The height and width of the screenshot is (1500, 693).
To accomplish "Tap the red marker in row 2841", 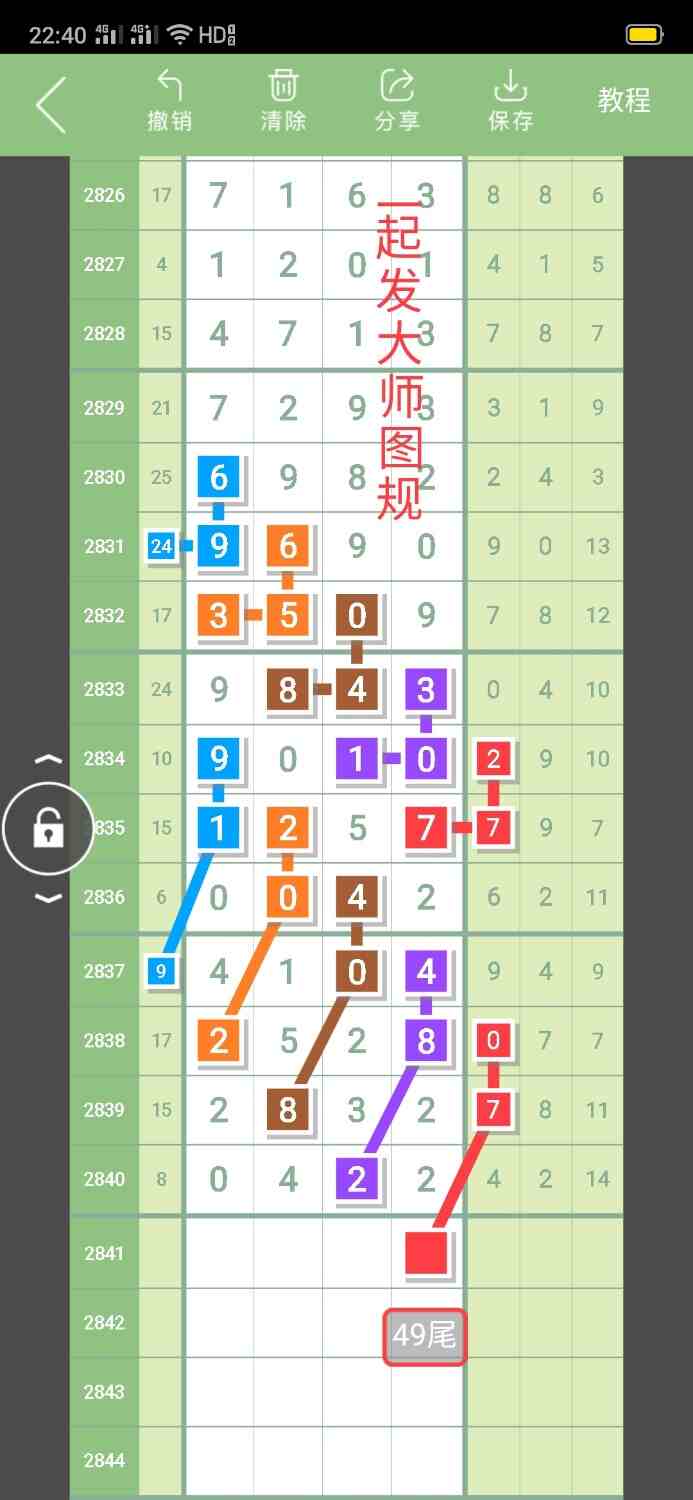I will click(426, 1253).
